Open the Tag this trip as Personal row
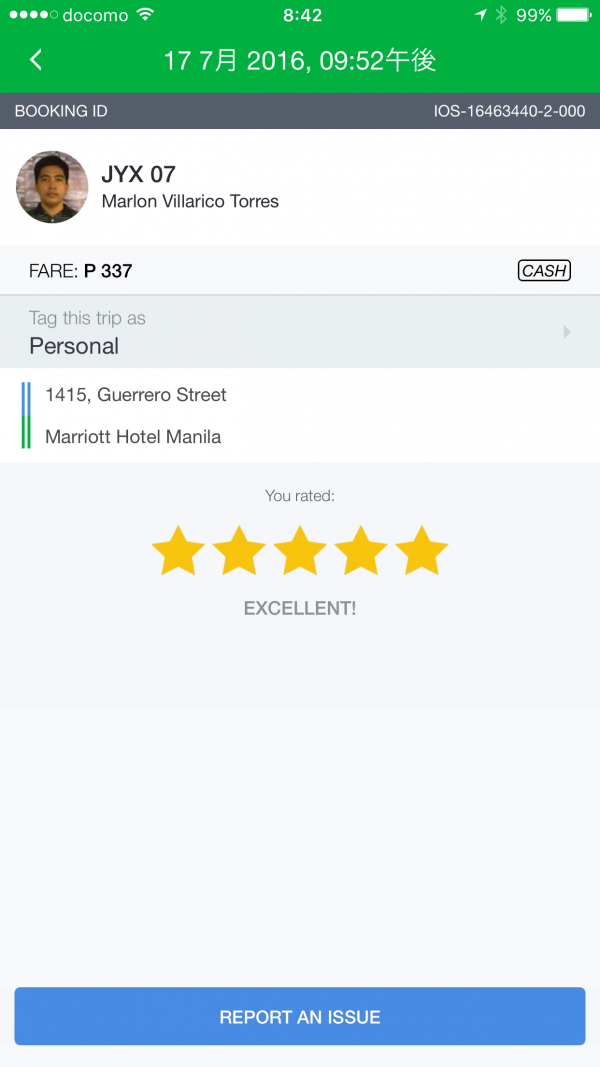Image resolution: width=600 pixels, height=1067 pixels. coord(300,332)
